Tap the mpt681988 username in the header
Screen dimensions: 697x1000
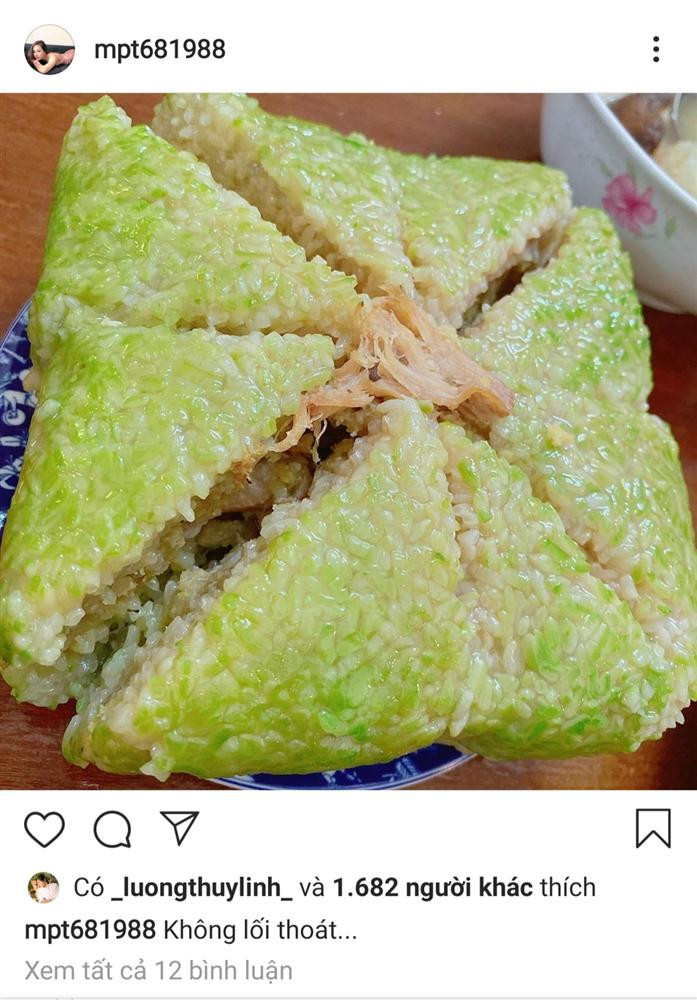tap(160, 49)
